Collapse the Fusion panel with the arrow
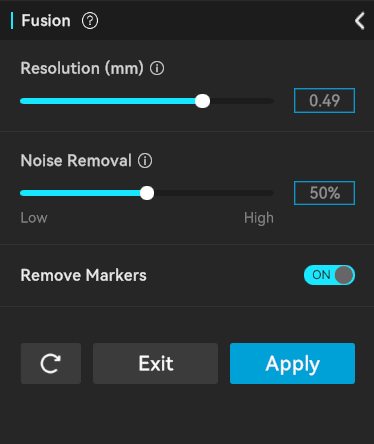 tap(360, 21)
